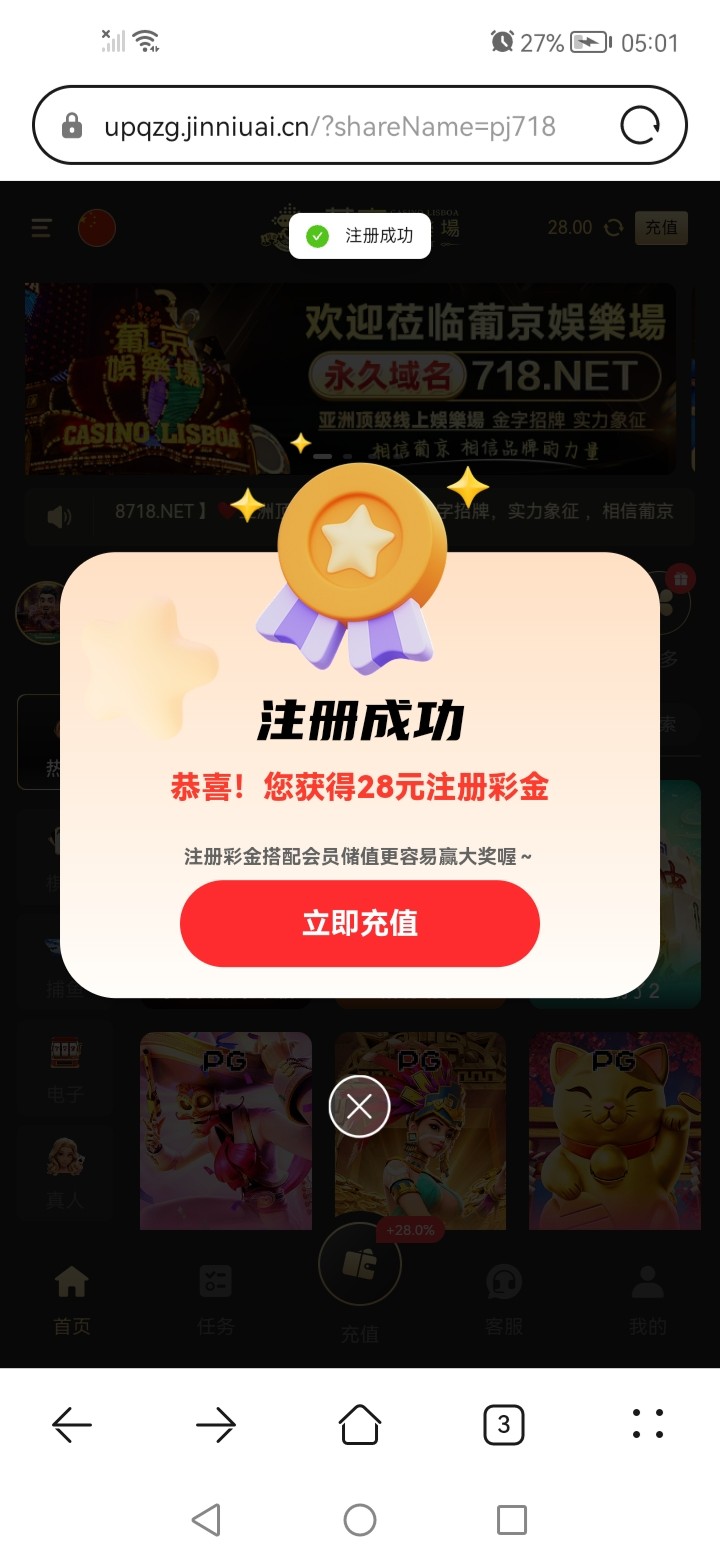Viewport: 720px width, 1560px height.
Task: Dismiss the 注册成功 popup with the X
Action: point(359,1106)
